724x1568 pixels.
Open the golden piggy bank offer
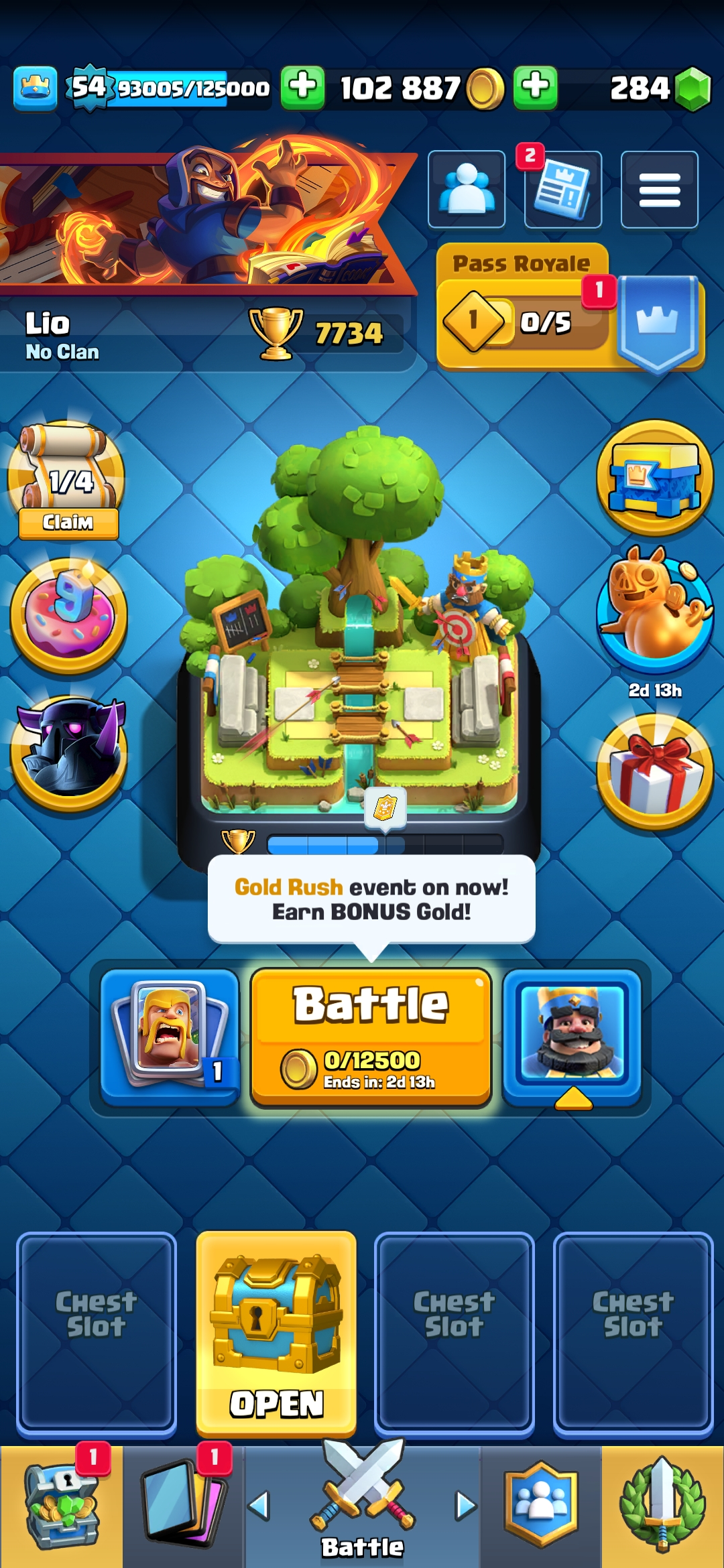point(655,610)
